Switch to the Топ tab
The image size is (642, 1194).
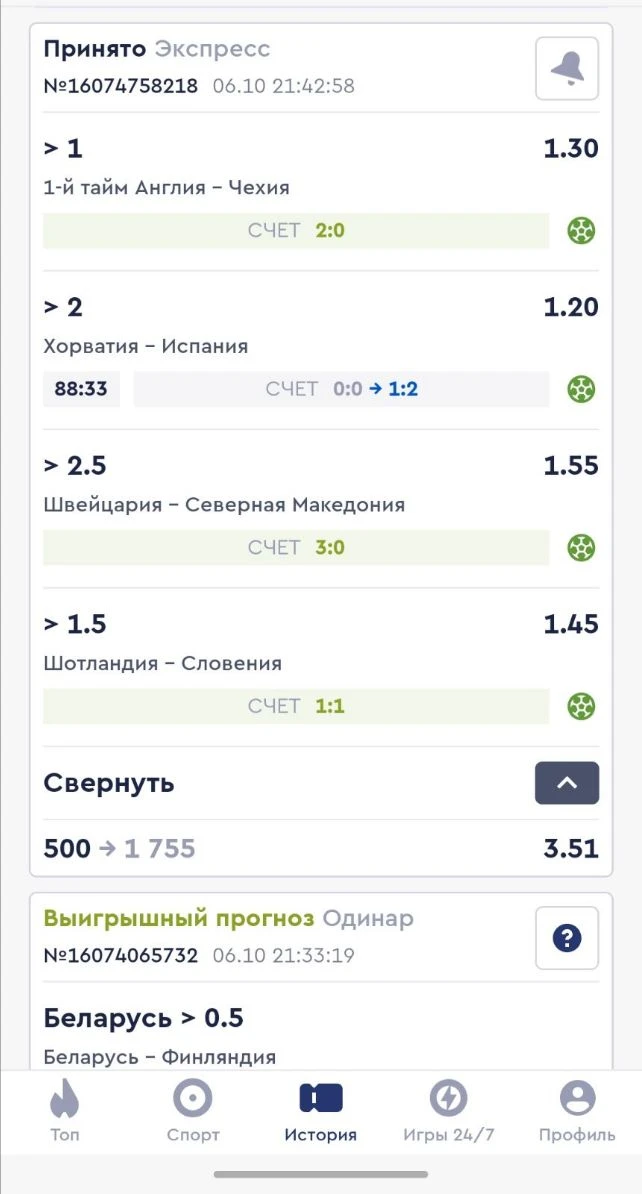(x=65, y=1111)
